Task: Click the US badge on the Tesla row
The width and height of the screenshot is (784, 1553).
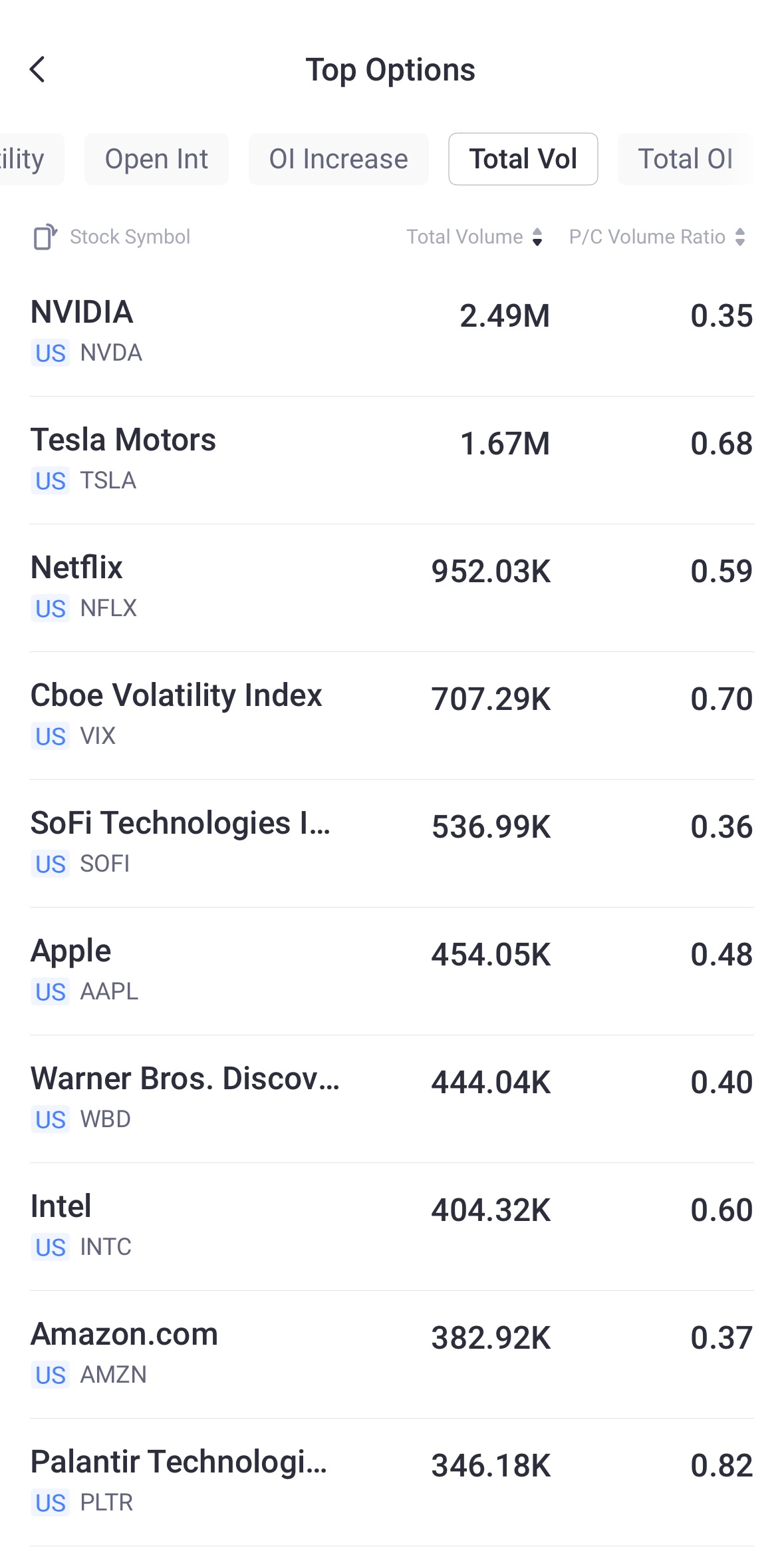Action: coord(50,481)
